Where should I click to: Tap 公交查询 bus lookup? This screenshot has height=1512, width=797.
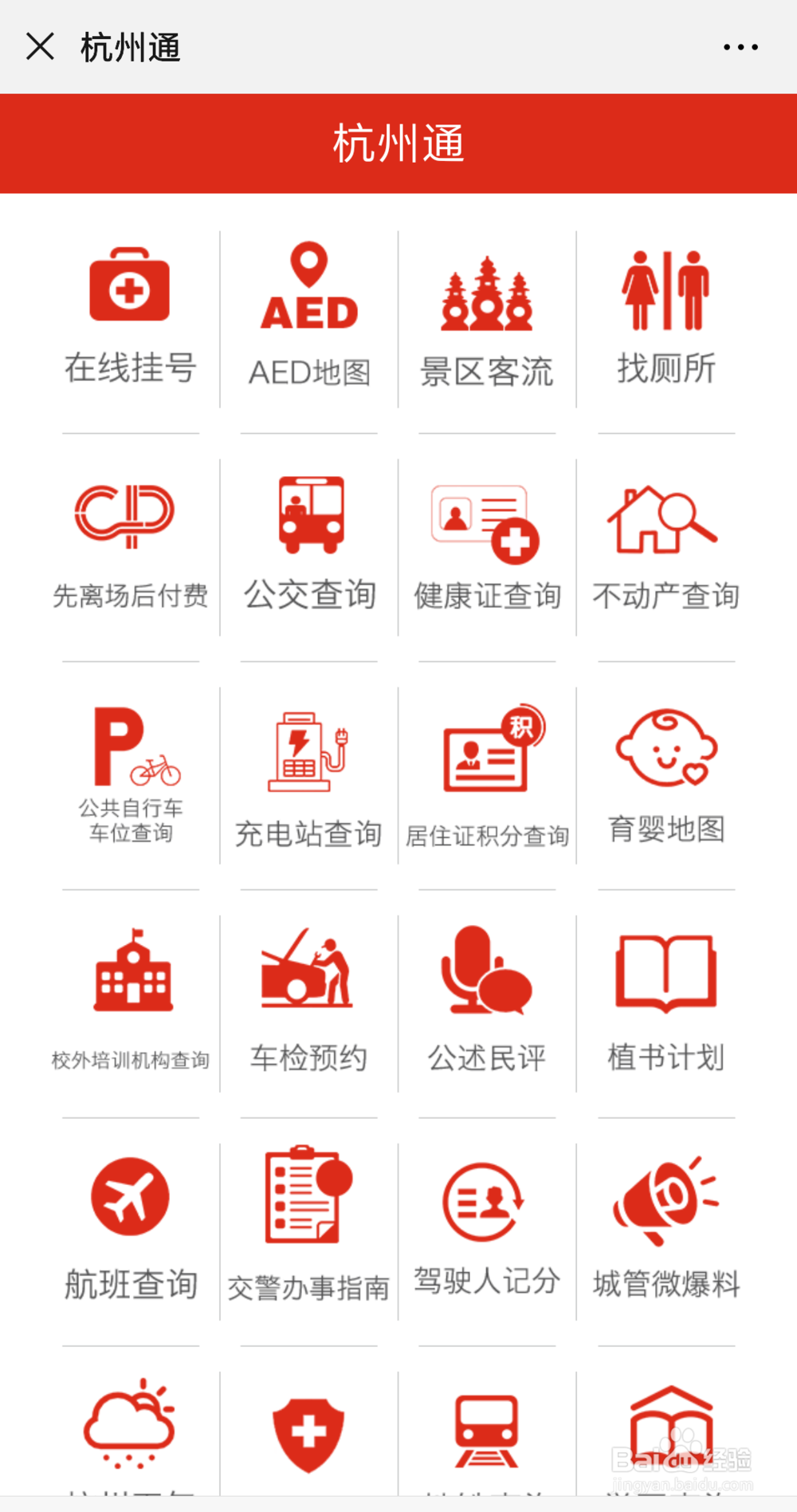coord(309,547)
